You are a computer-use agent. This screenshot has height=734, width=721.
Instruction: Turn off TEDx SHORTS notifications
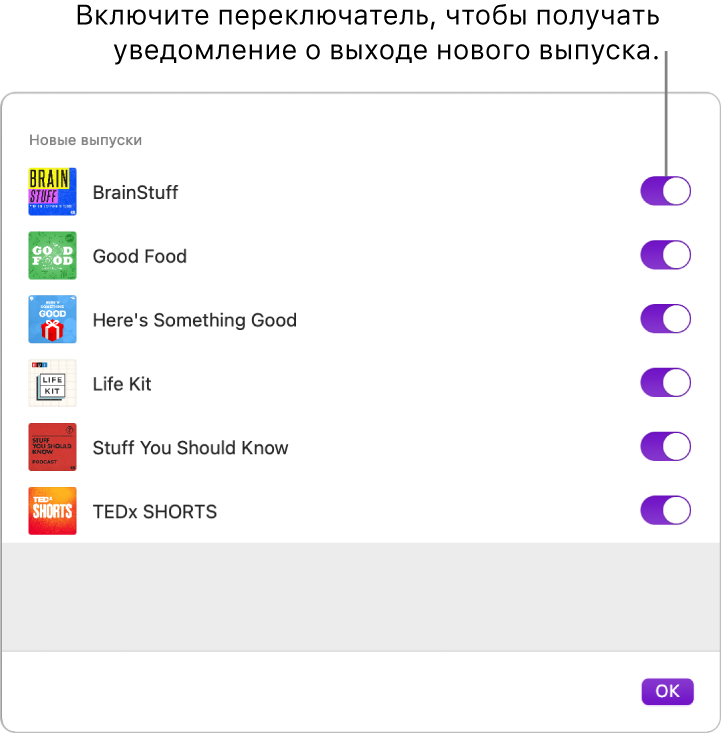click(665, 511)
